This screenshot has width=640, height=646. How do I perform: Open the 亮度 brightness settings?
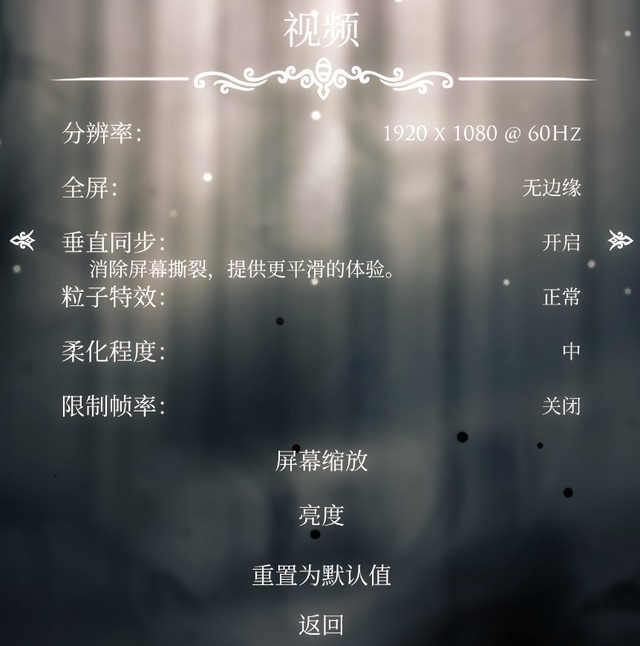(321, 516)
